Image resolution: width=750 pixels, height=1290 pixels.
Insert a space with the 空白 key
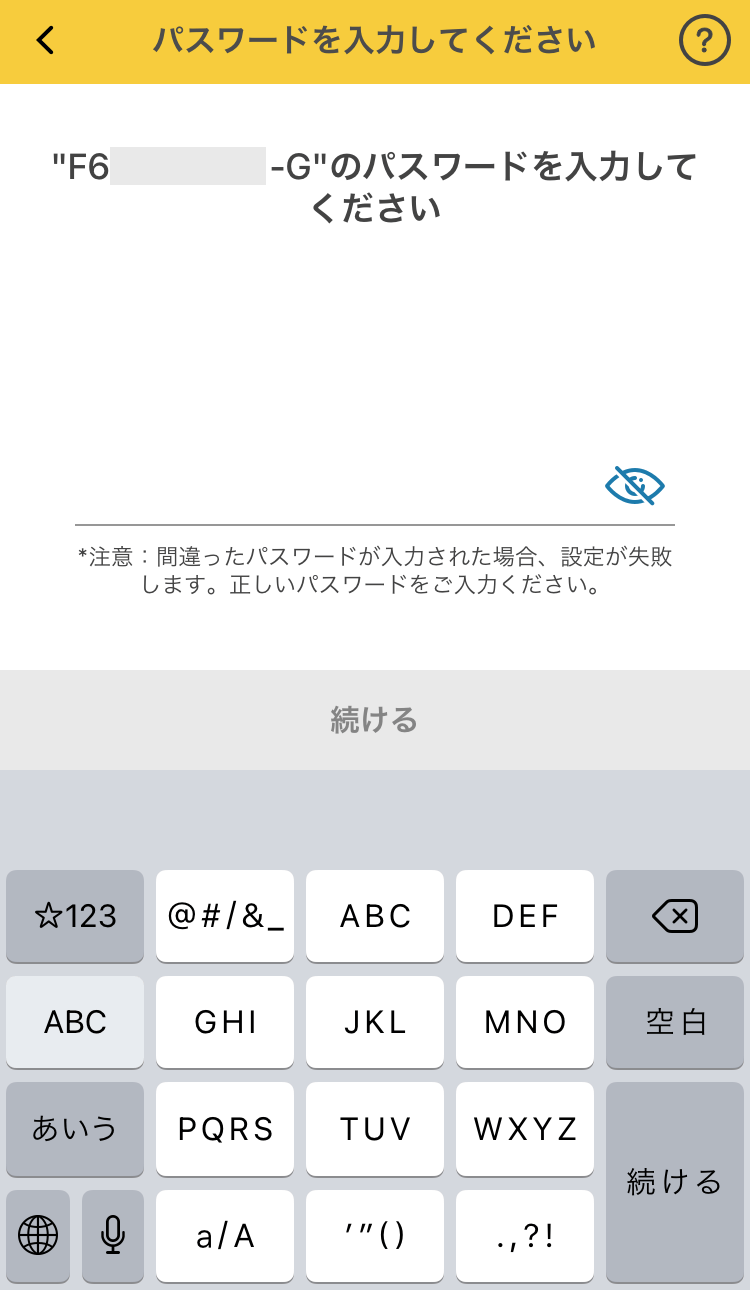click(675, 1022)
